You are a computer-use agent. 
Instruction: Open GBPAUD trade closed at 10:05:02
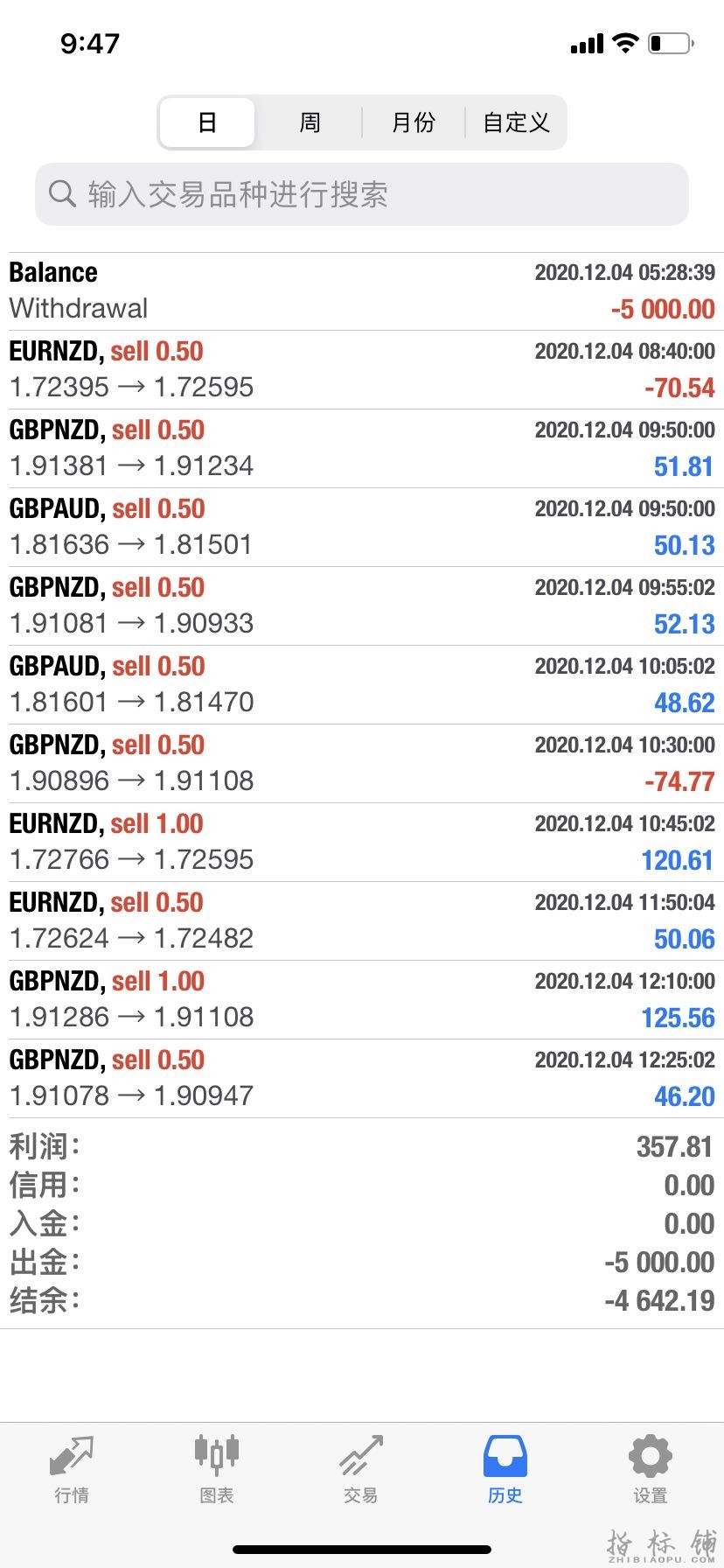click(x=362, y=684)
